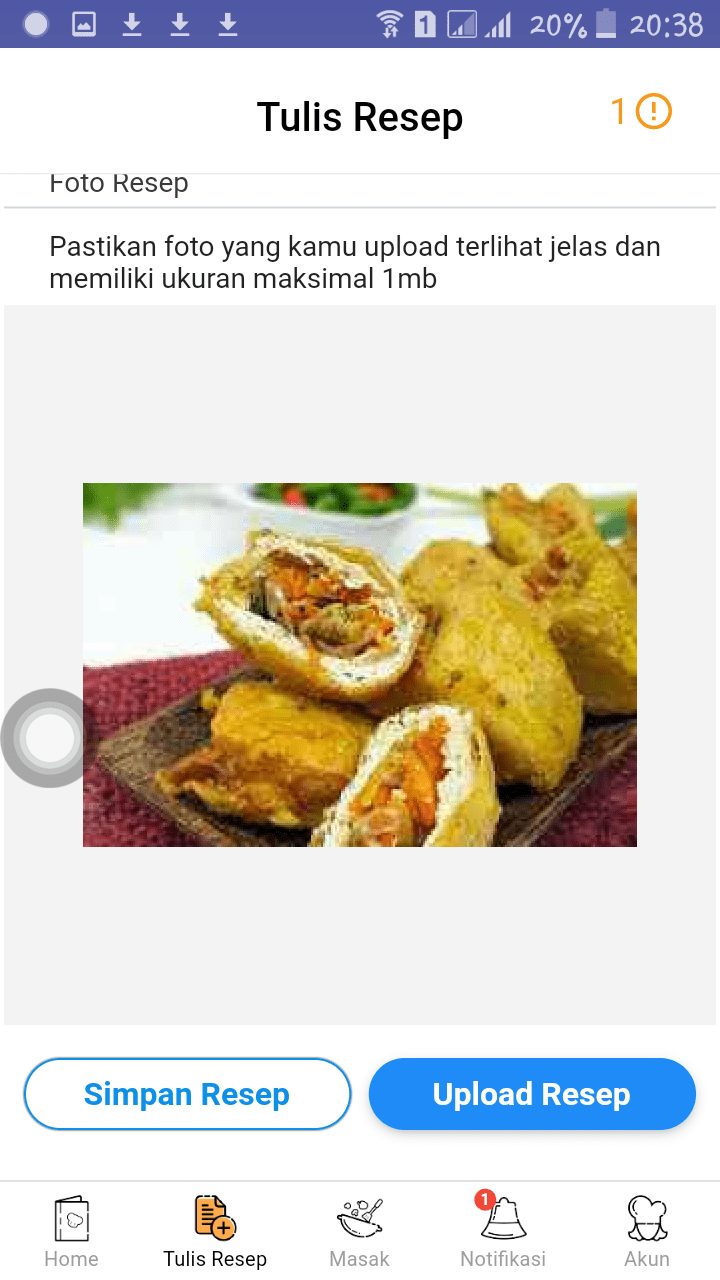Tap the uploaded recipe photo thumbnail
The height and width of the screenshot is (1280, 720).
(359, 664)
